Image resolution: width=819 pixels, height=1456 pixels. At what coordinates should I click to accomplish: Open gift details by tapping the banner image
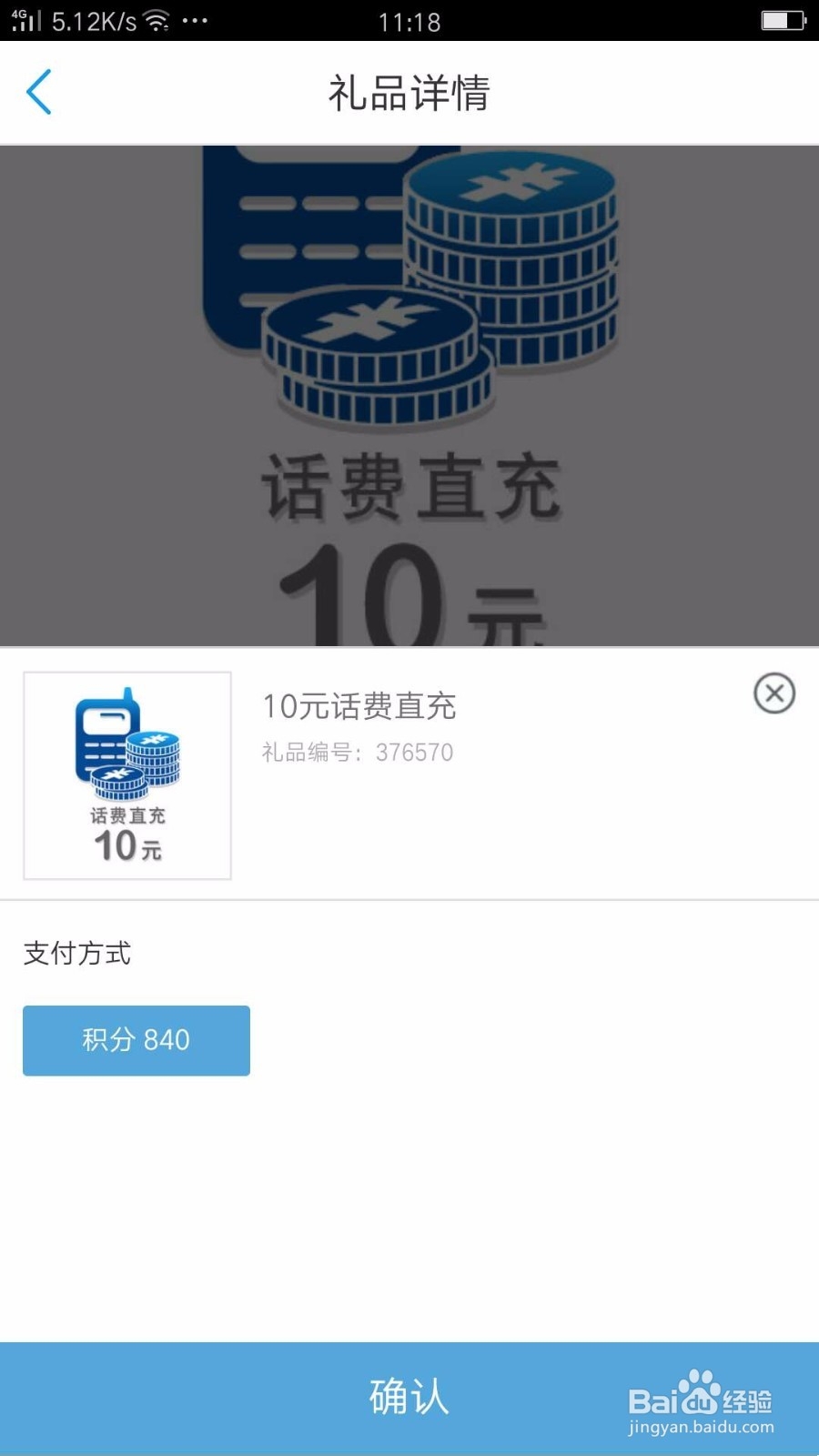[x=409, y=391]
